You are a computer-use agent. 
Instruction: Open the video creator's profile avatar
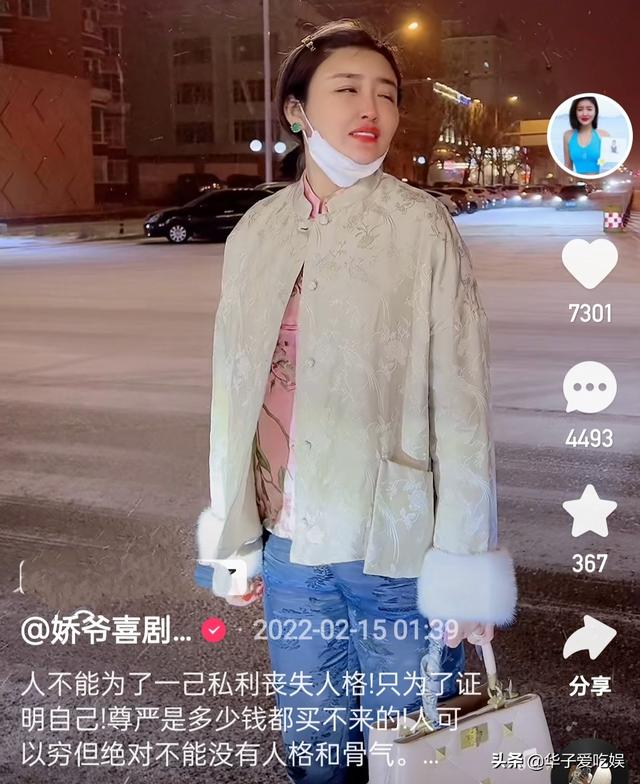tap(589, 137)
